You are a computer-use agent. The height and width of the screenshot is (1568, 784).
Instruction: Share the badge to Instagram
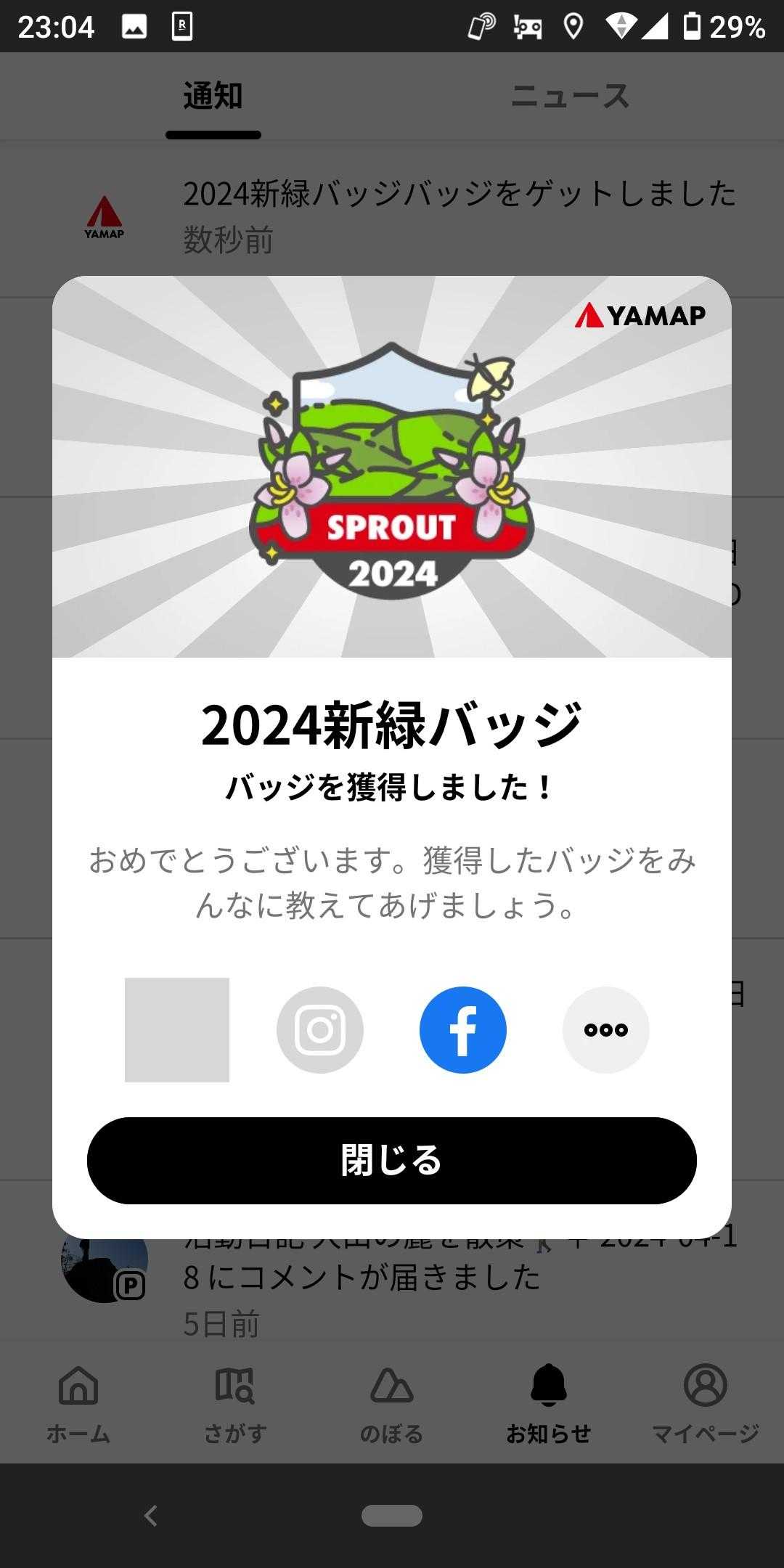tap(320, 1029)
